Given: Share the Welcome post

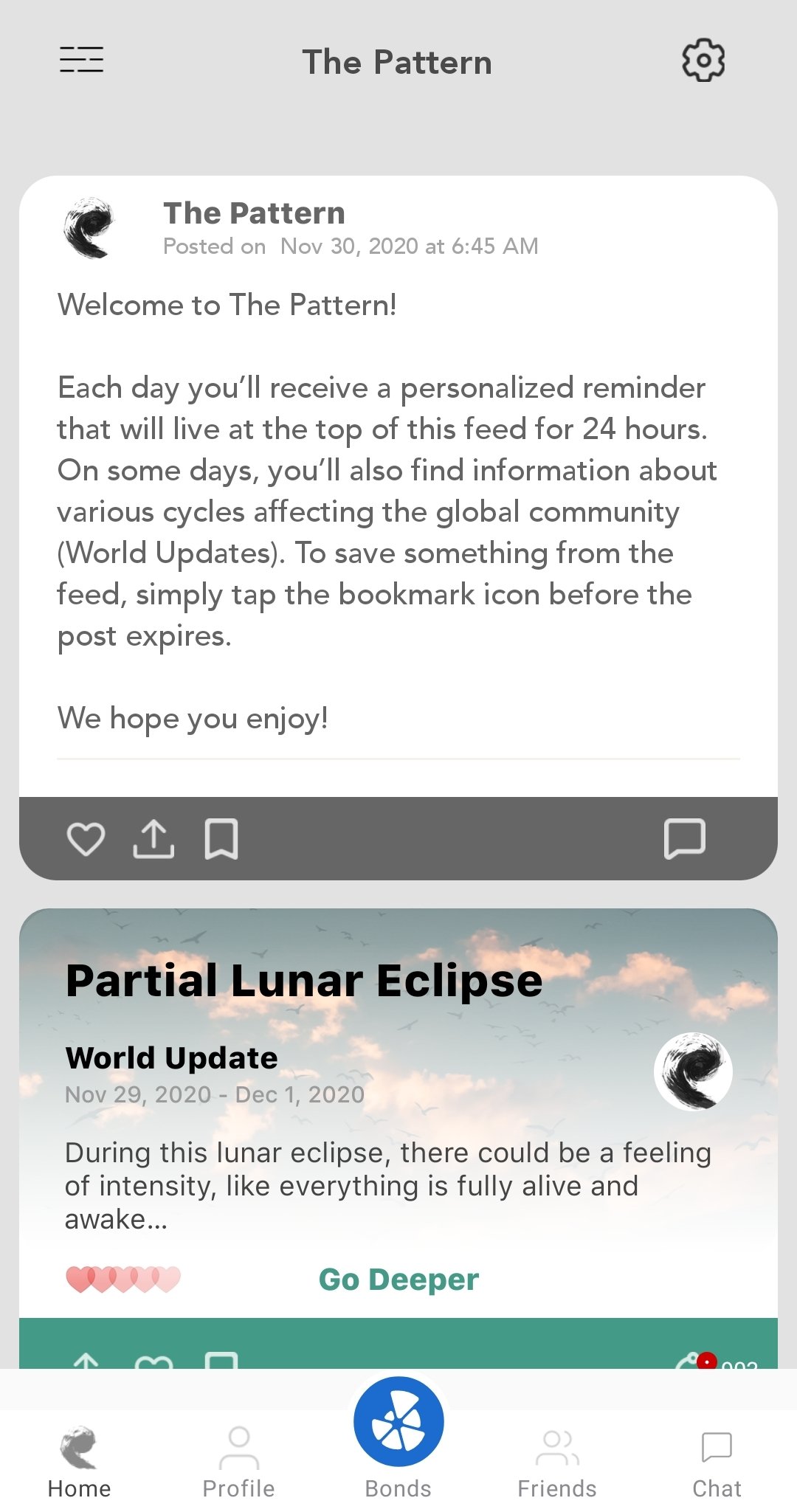Looking at the screenshot, I should (x=153, y=839).
